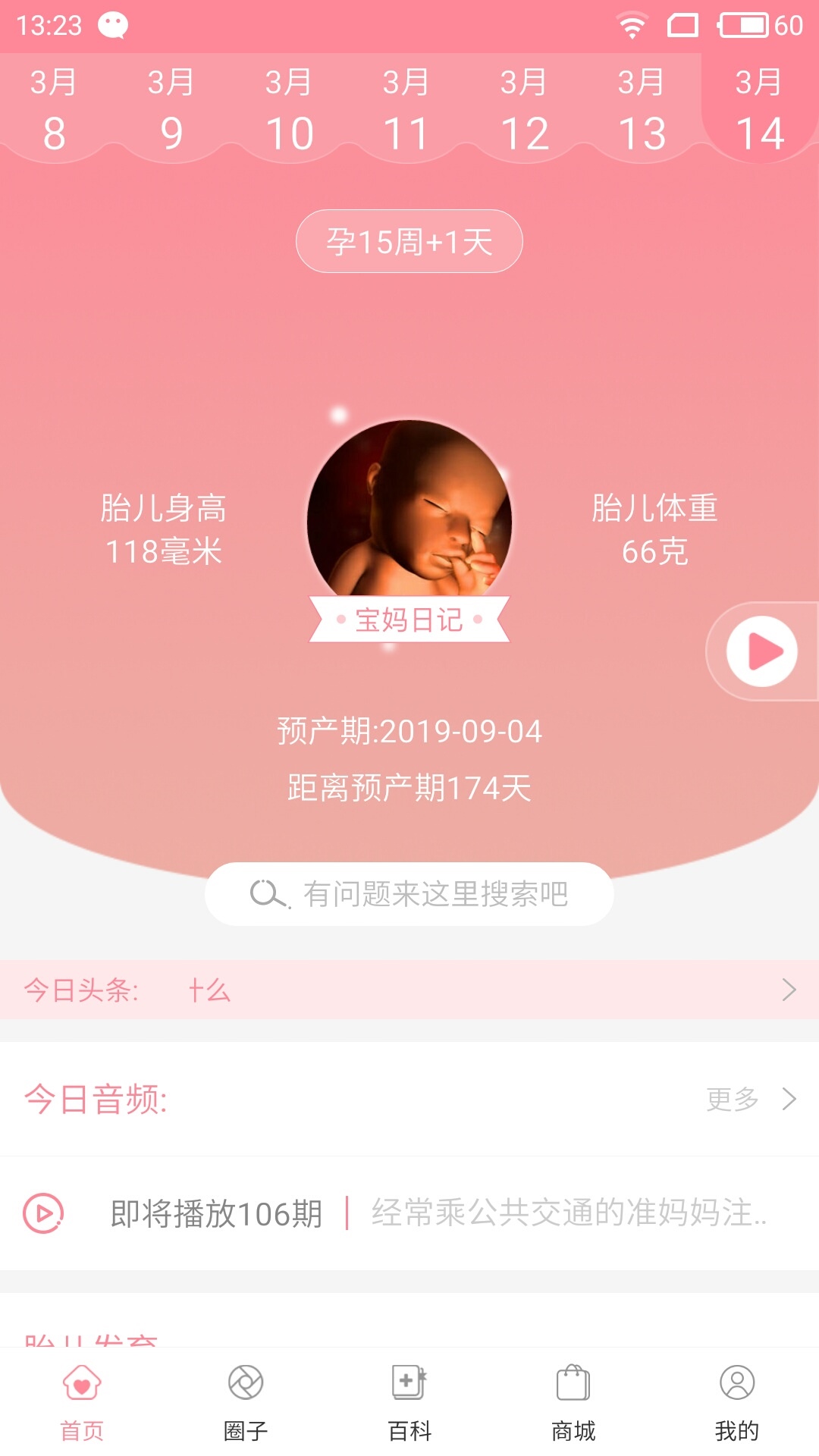Image resolution: width=819 pixels, height=1456 pixels.
Task: Select March 10 in the date strip
Action: click(289, 110)
